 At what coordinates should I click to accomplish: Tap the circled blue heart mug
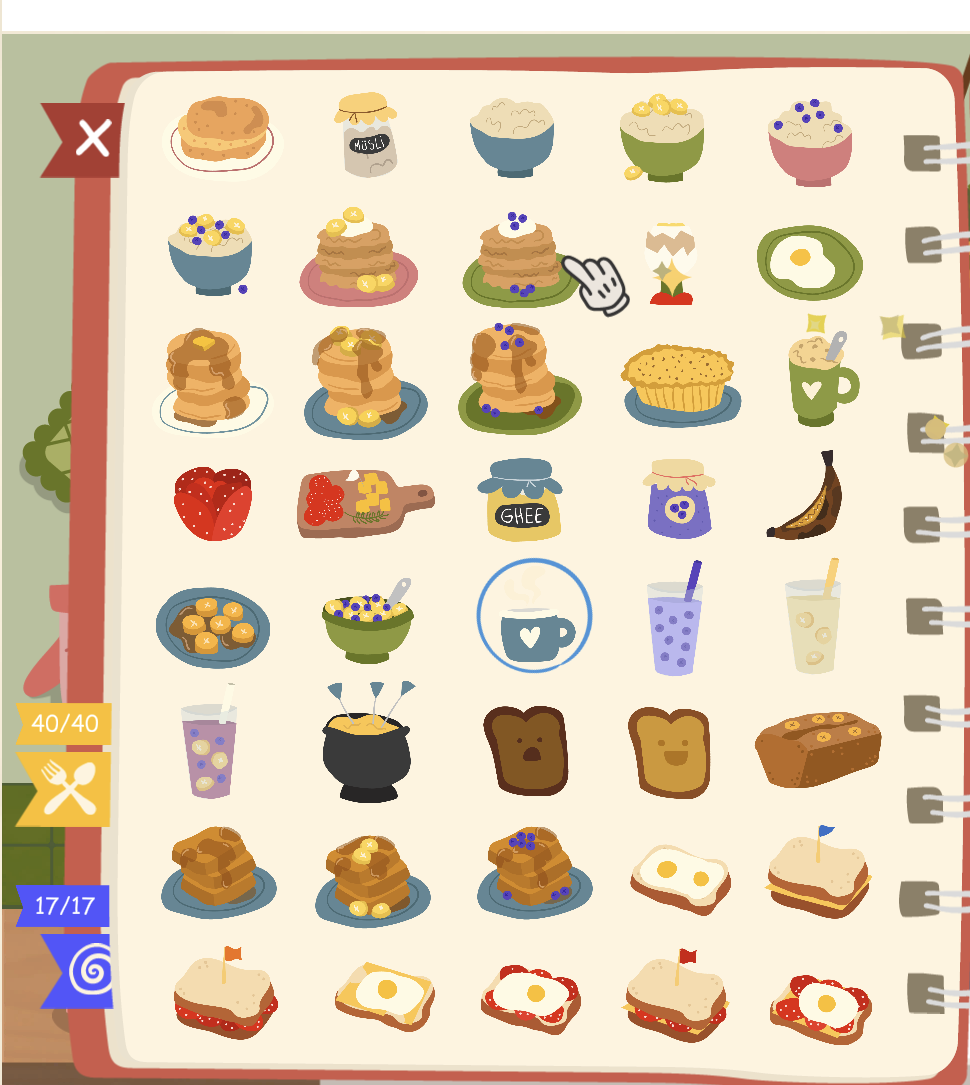(535, 616)
